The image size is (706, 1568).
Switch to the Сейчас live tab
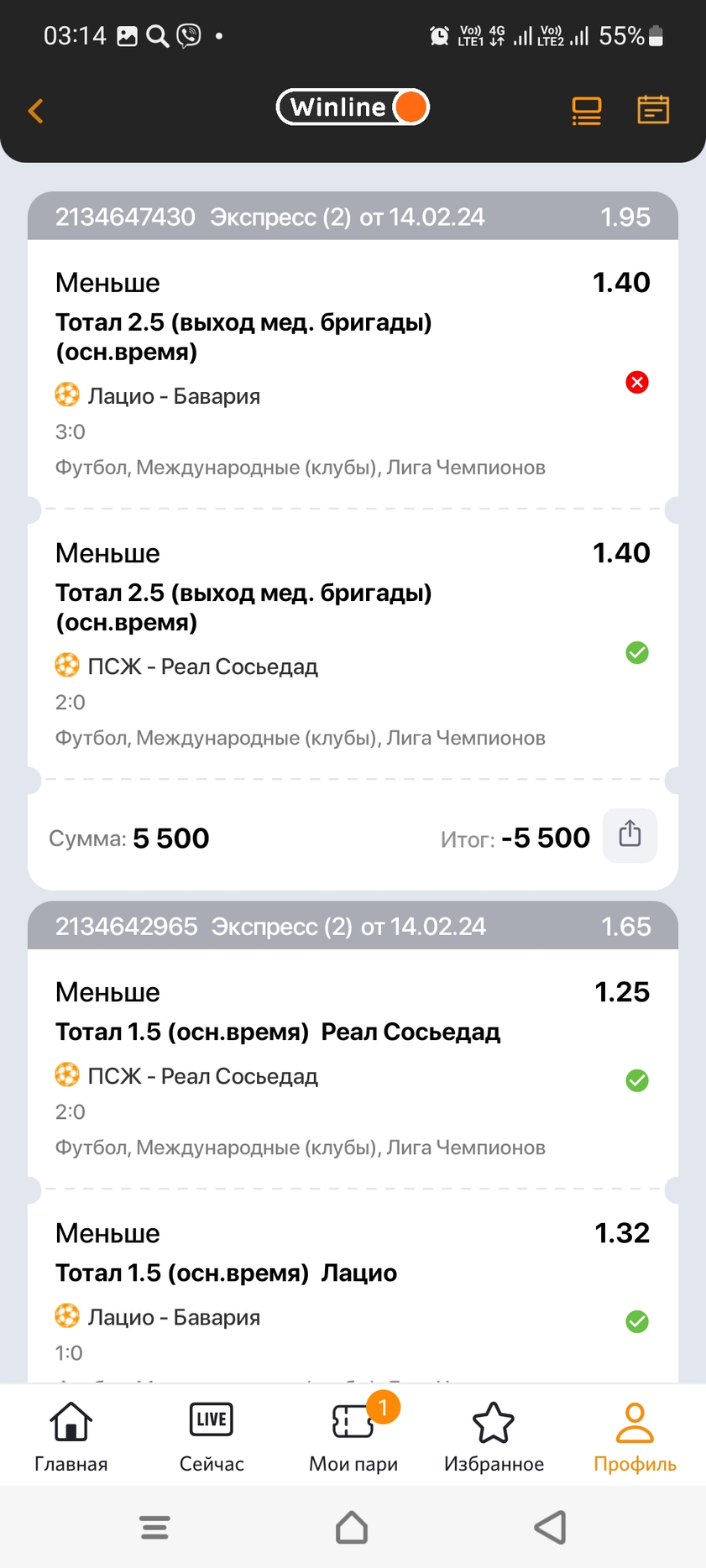(x=212, y=1437)
